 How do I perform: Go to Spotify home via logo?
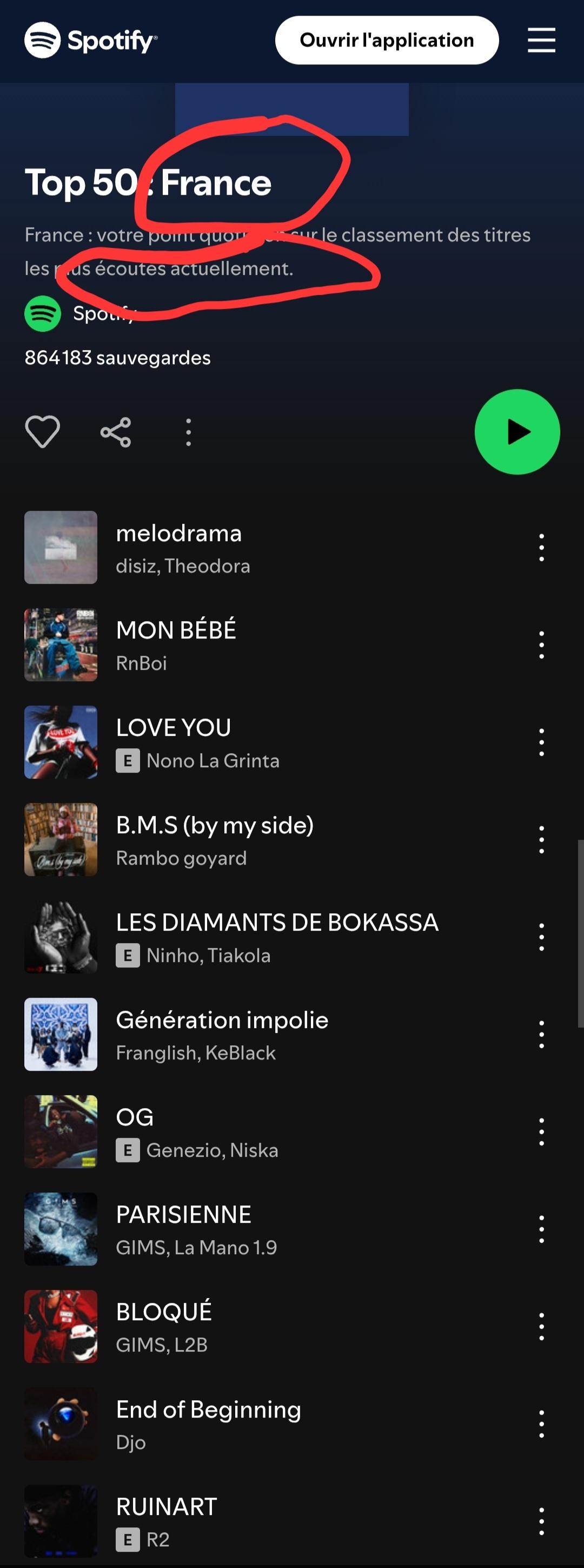point(91,40)
